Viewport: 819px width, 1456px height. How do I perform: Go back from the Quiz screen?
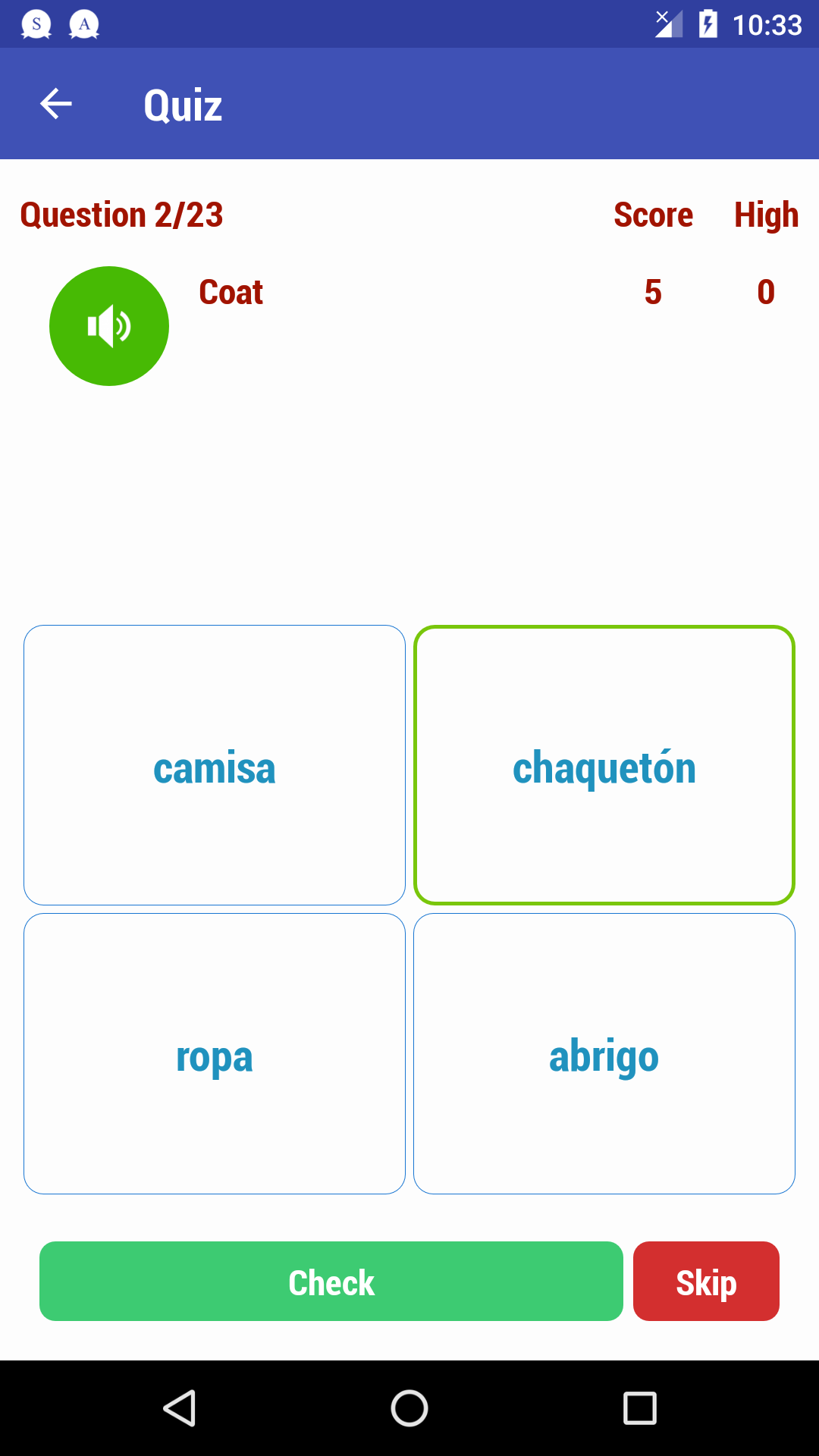56,104
